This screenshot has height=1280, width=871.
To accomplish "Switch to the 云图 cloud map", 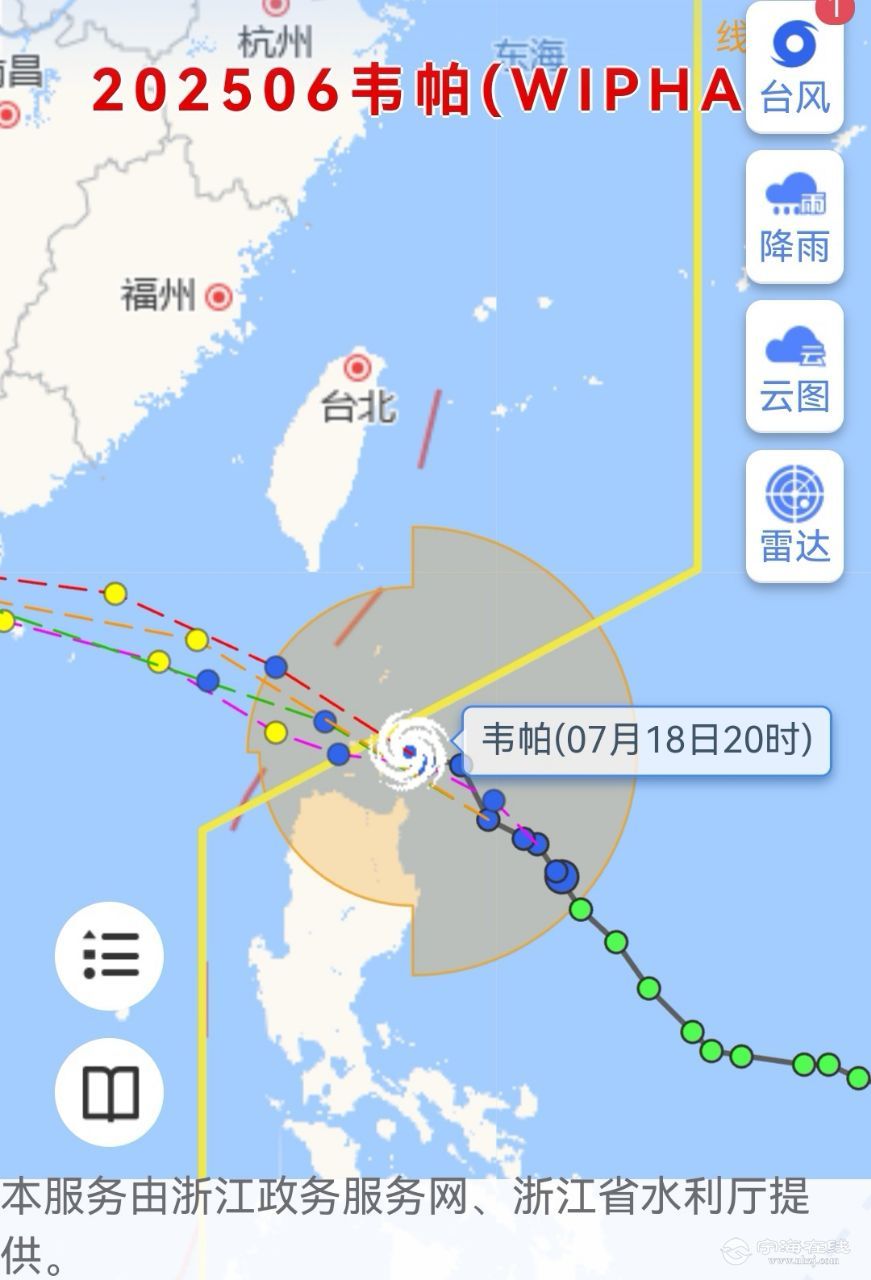I will [x=795, y=367].
